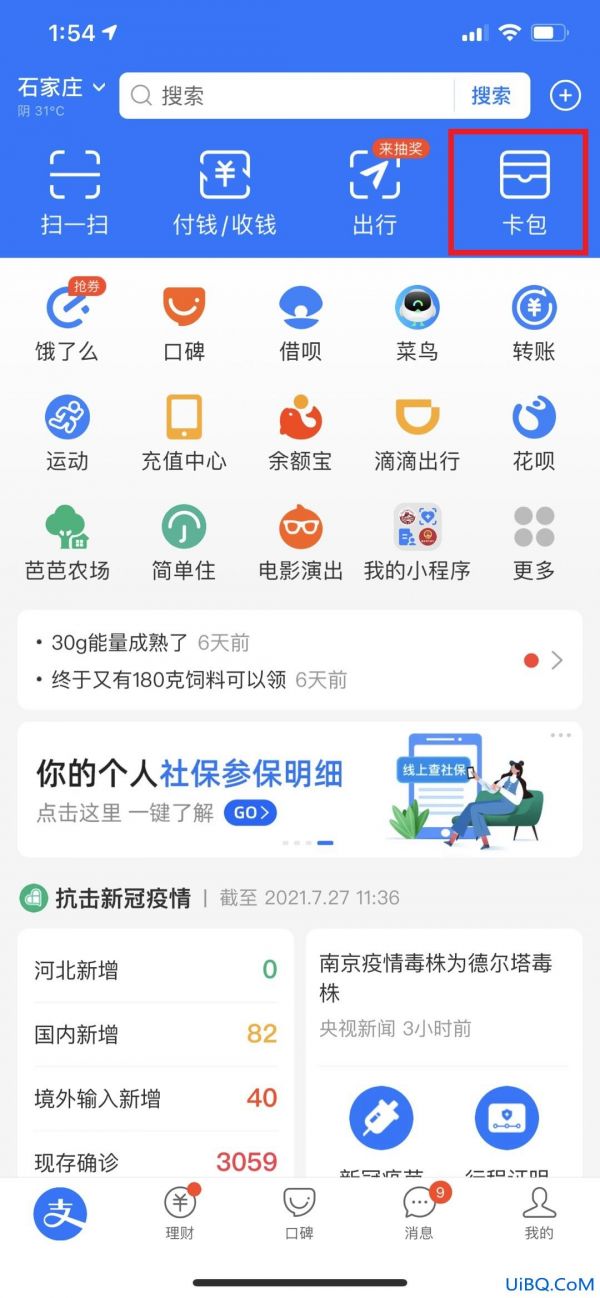Tap GO on 社保参保明细 banner
The width and height of the screenshot is (600, 1298).
[251, 813]
